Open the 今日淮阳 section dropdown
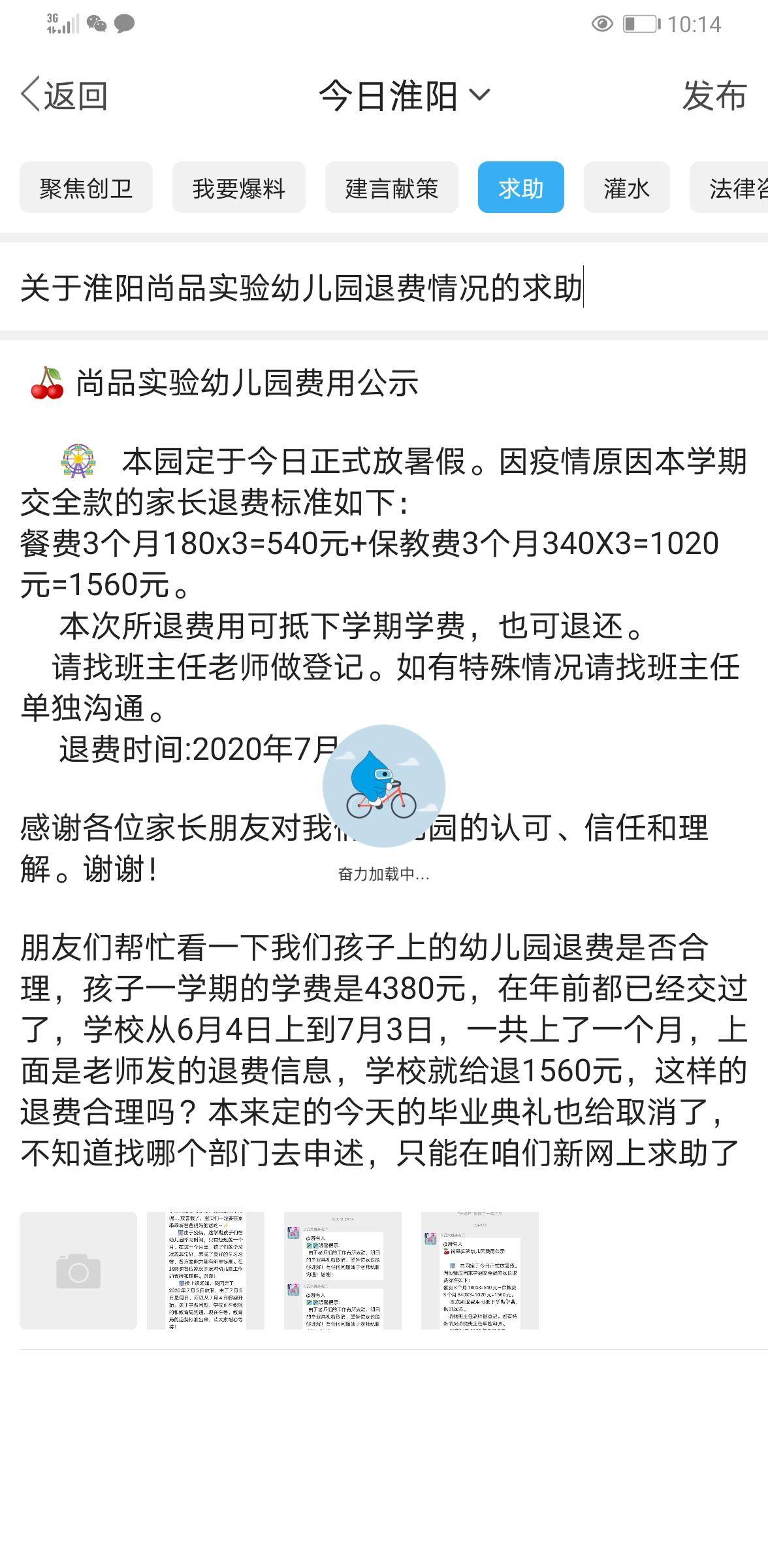Screen dimensions: 768x1568 pyautogui.click(x=404, y=95)
